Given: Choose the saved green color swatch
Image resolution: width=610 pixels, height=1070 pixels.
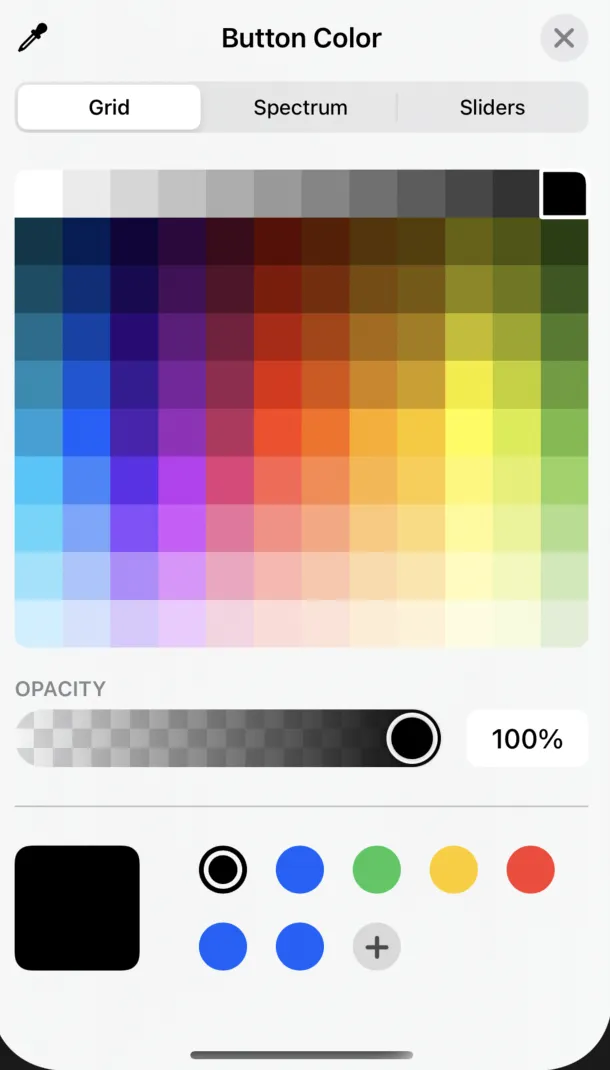Looking at the screenshot, I should tap(377, 869).
